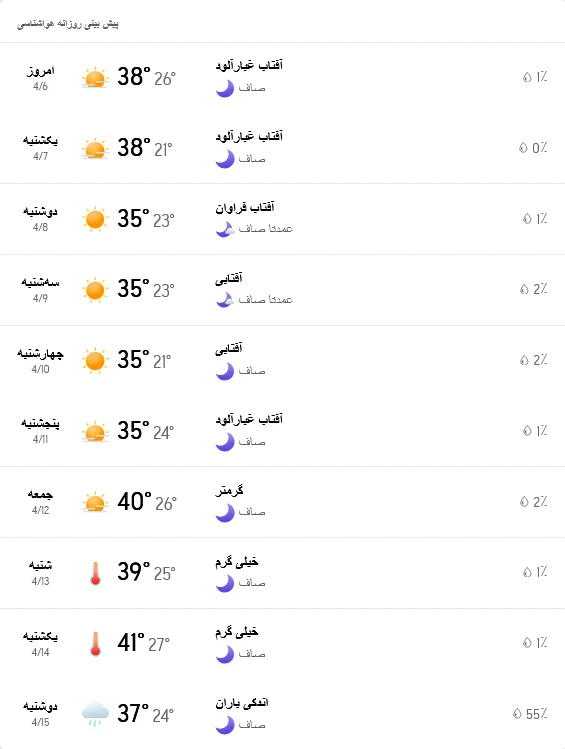Open the جمعه 4/12 forecast with 40° high
The width and height of the screenshot is (565, 749).
pos(282,502)
